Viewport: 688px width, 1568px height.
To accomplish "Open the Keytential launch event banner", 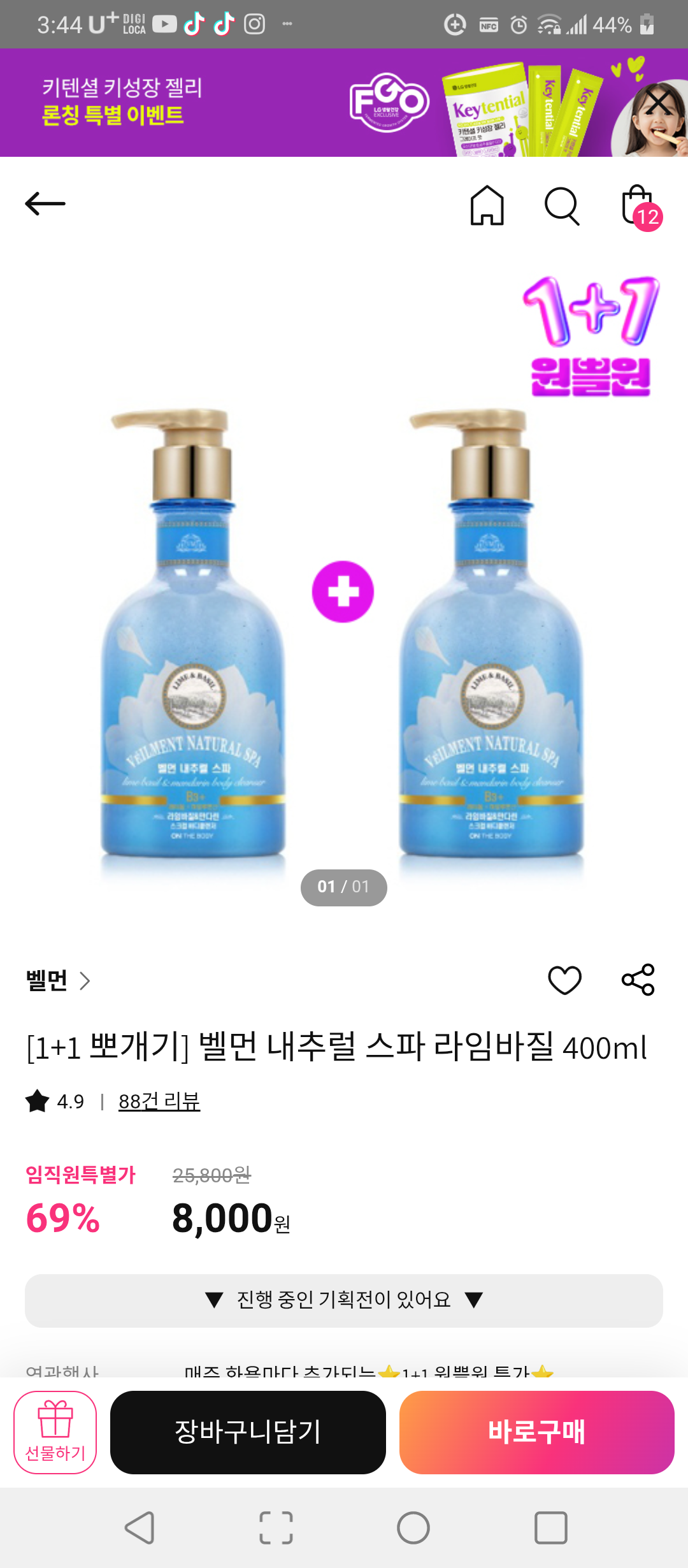I will (x=255, y=103).
